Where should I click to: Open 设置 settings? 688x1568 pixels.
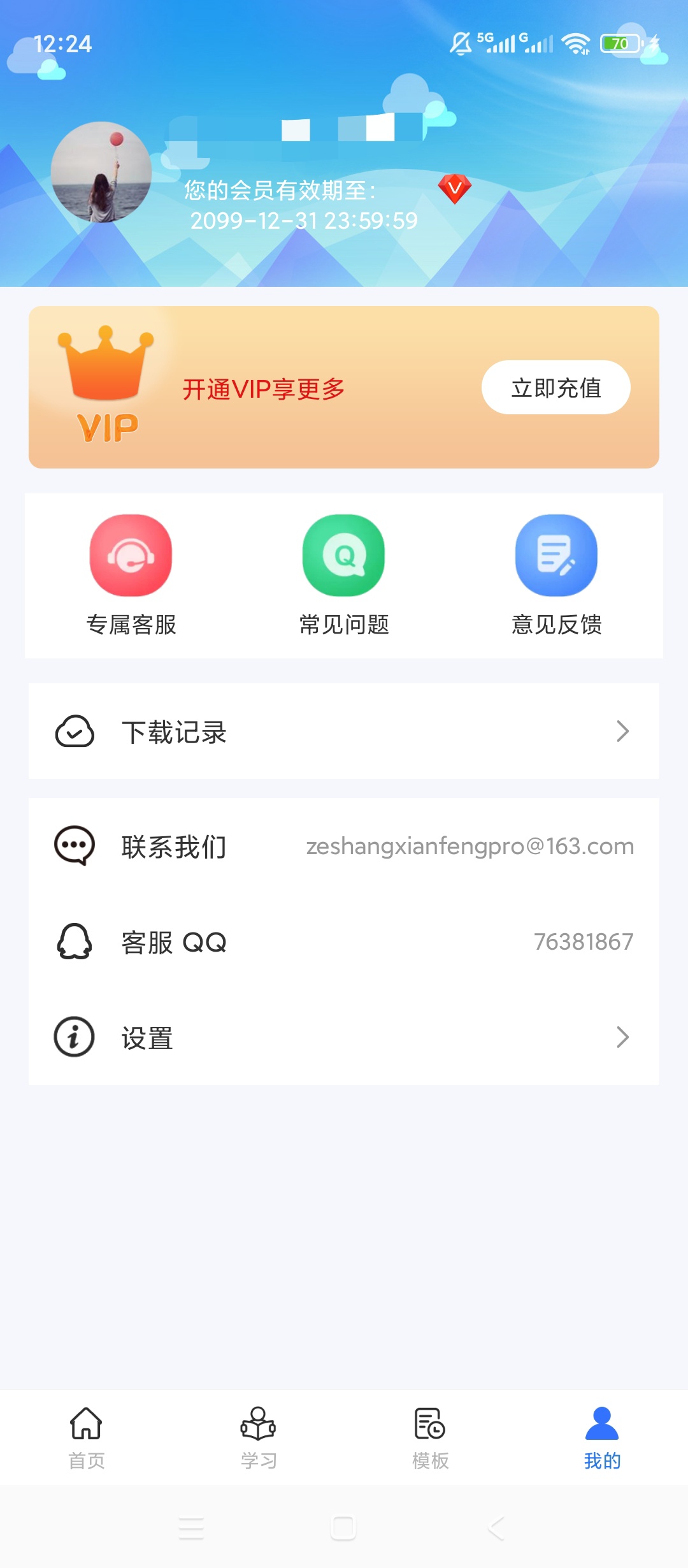coord(344,1037)
